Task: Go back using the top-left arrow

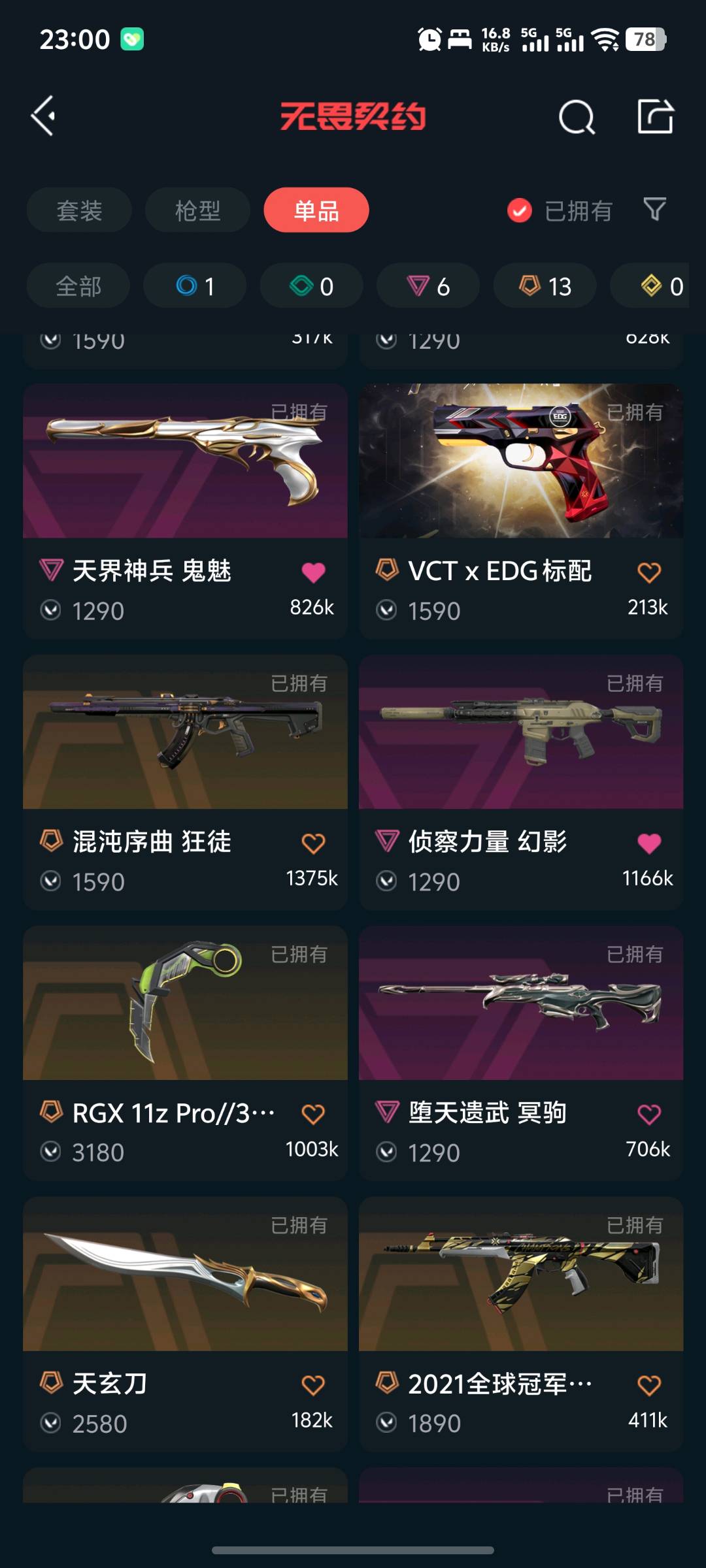Action: (43, 116)
